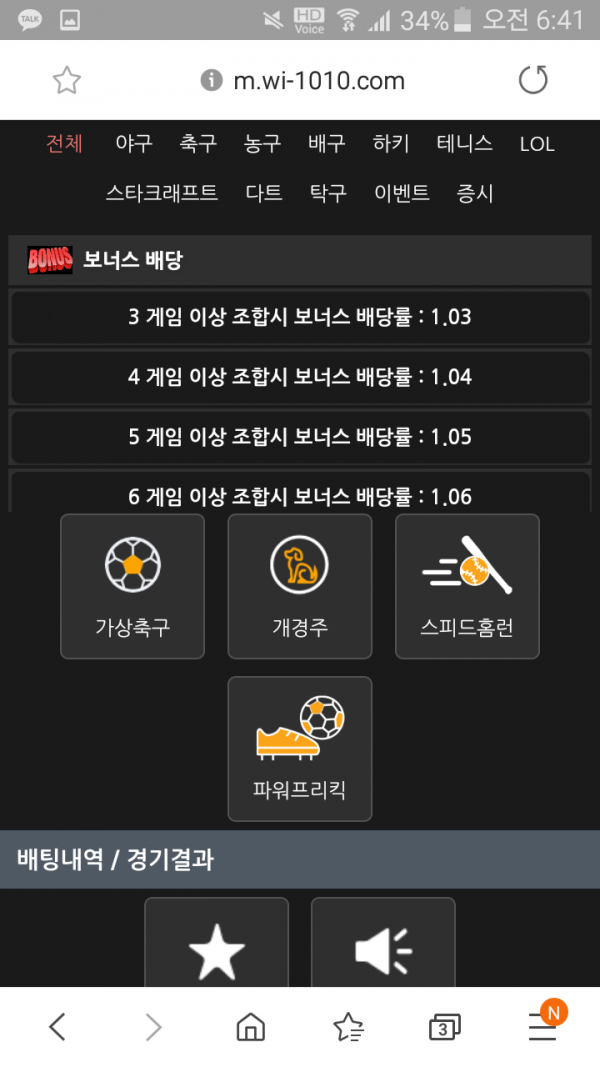Viewport: 600px width, 1067px height.
Task: Launch the 스피드홈런 game
Action: pyautogui.click(x=467, y=586)
